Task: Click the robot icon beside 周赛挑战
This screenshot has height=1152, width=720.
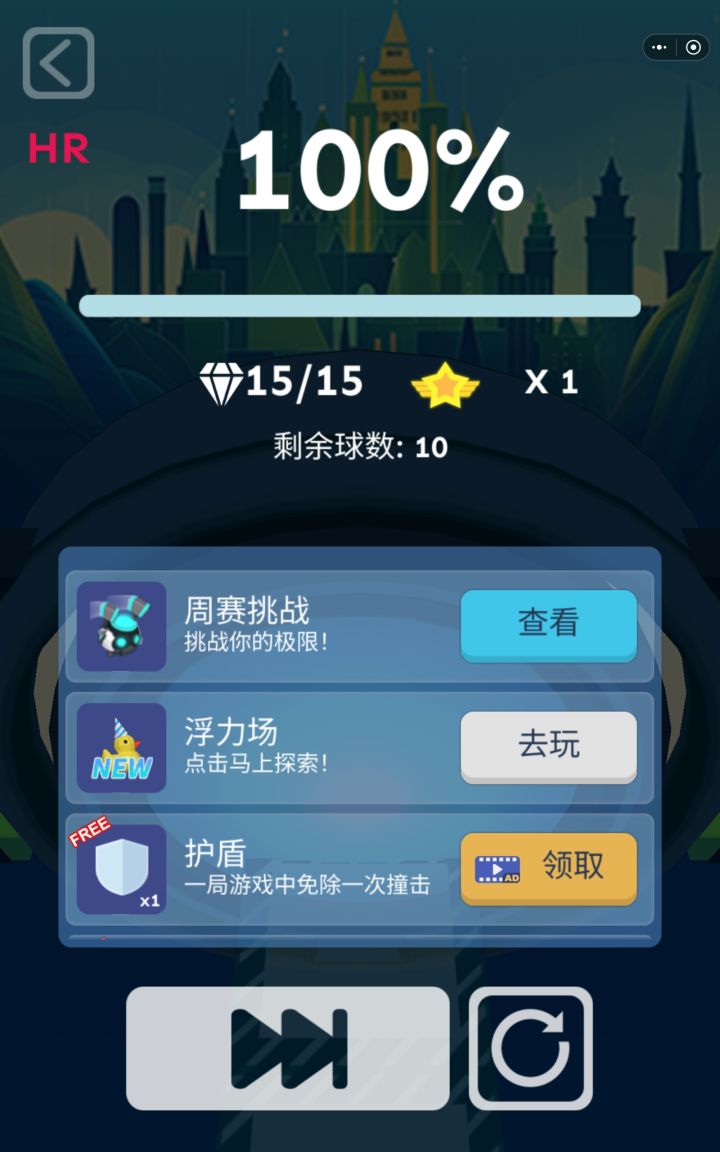Action: 121,626
